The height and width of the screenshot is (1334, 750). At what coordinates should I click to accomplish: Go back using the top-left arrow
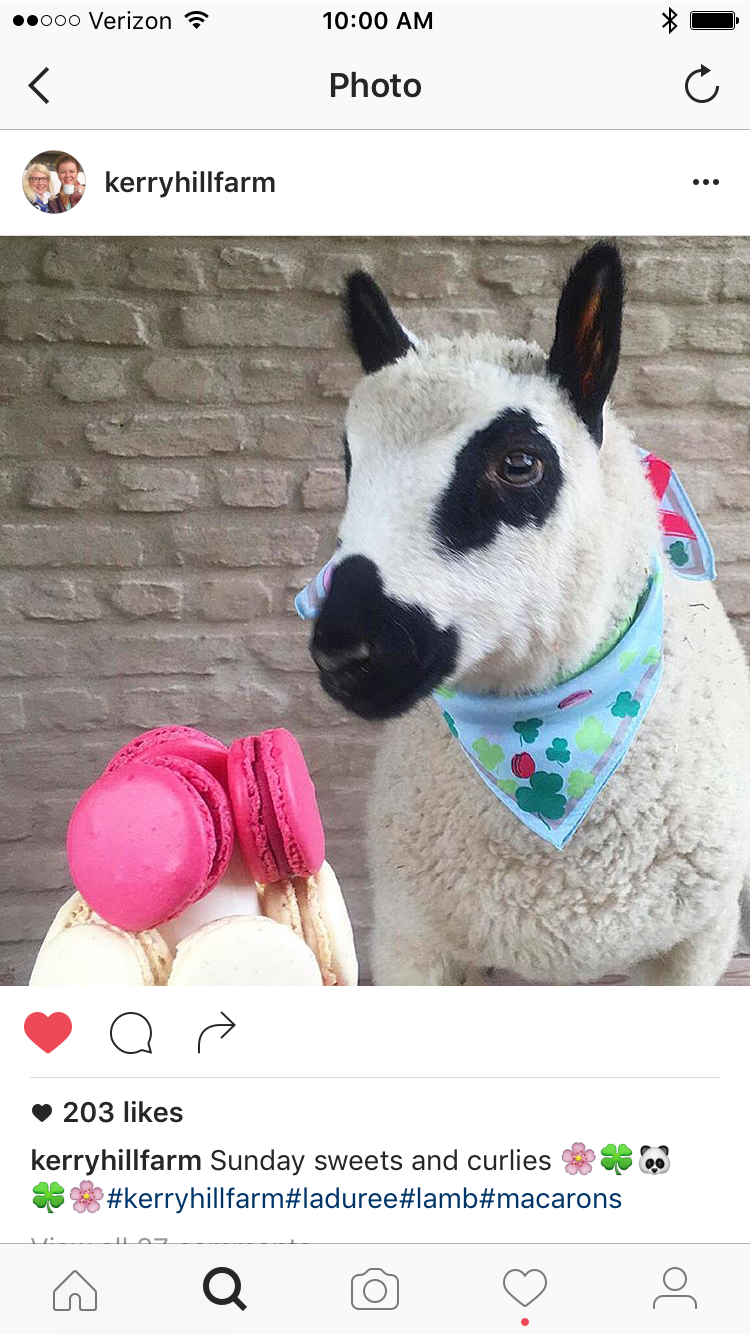39,86
